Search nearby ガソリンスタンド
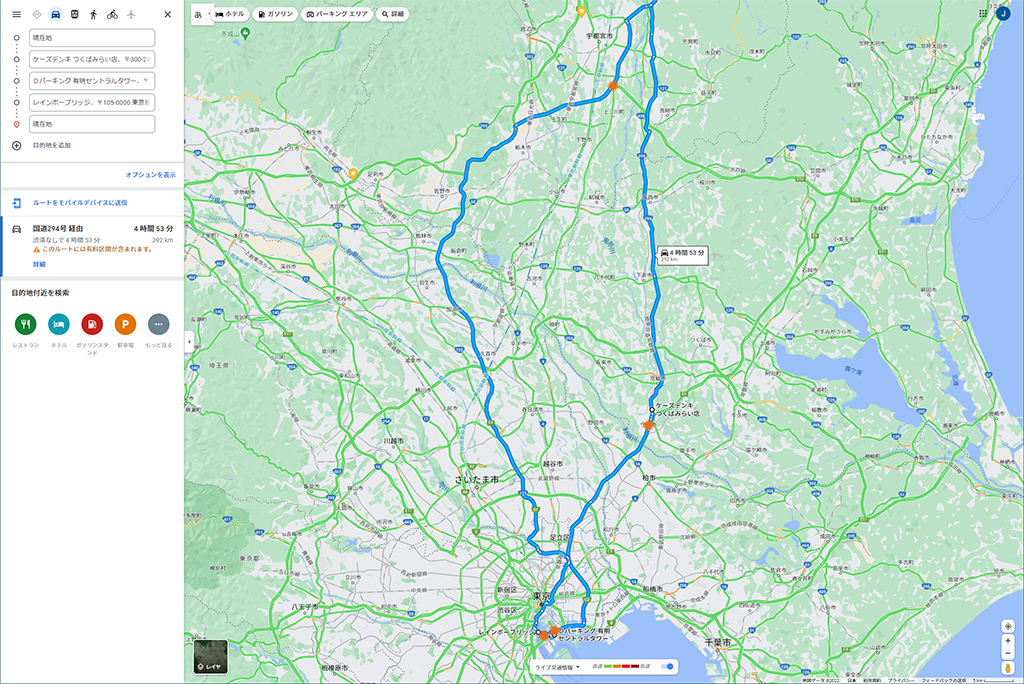This screenshot has height=684, width=1024. pos(92,324)
